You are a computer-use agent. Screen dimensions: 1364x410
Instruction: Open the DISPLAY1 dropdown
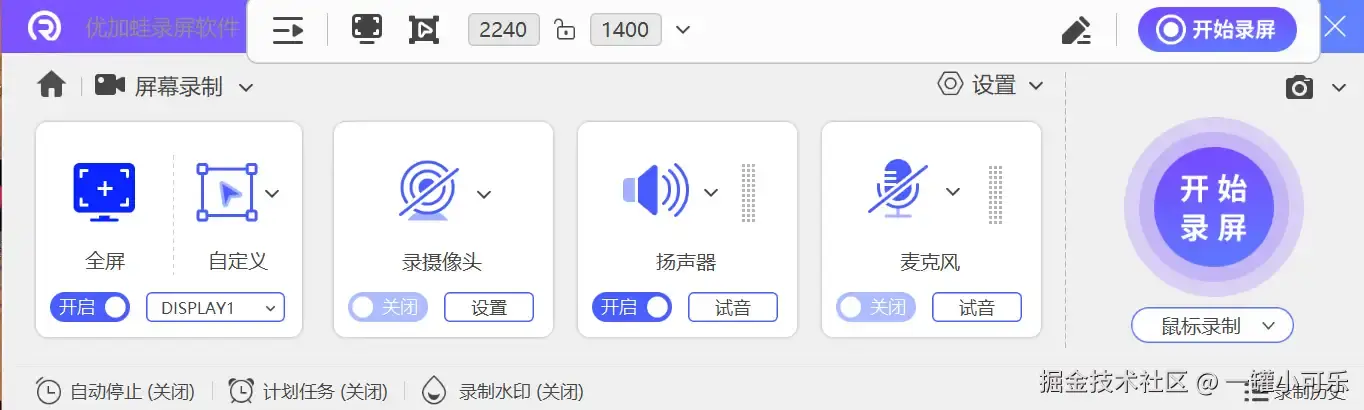tap(215, 307)
